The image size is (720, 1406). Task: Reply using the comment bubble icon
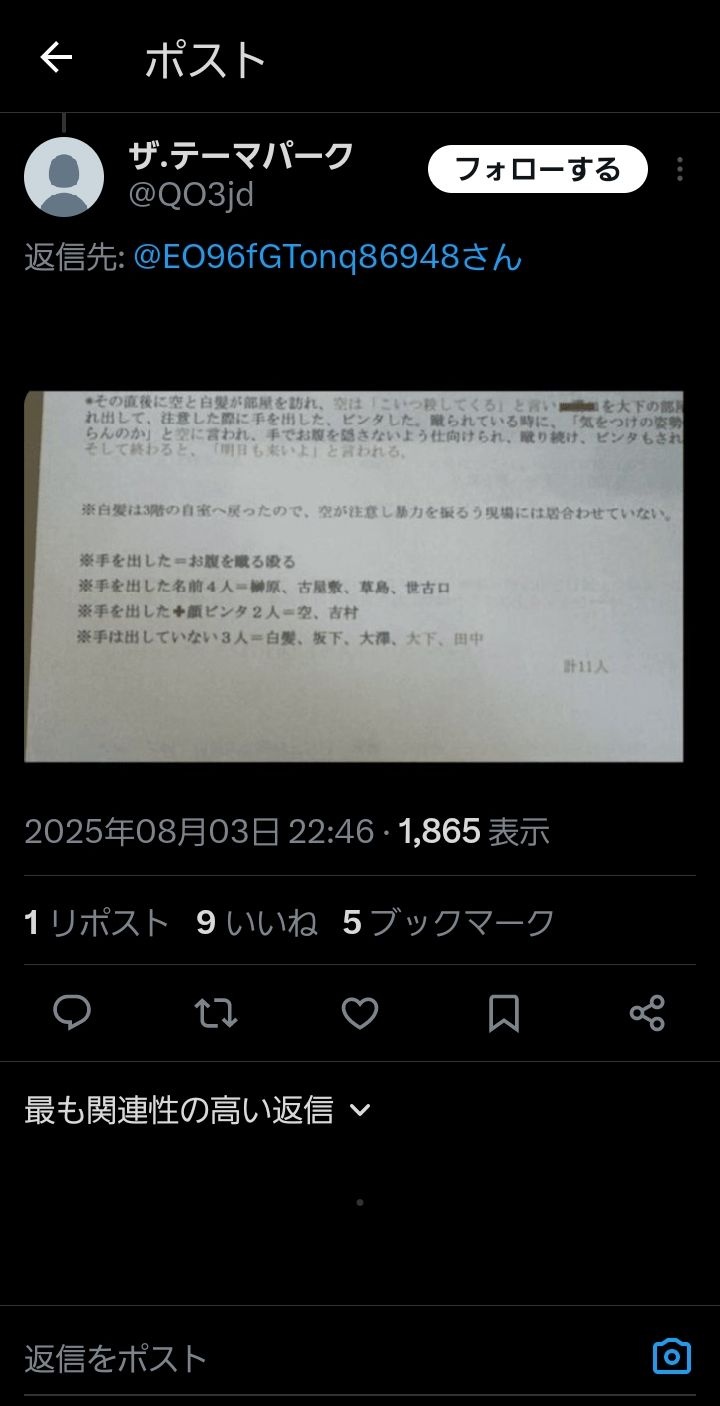click(x=72, y=1013)
